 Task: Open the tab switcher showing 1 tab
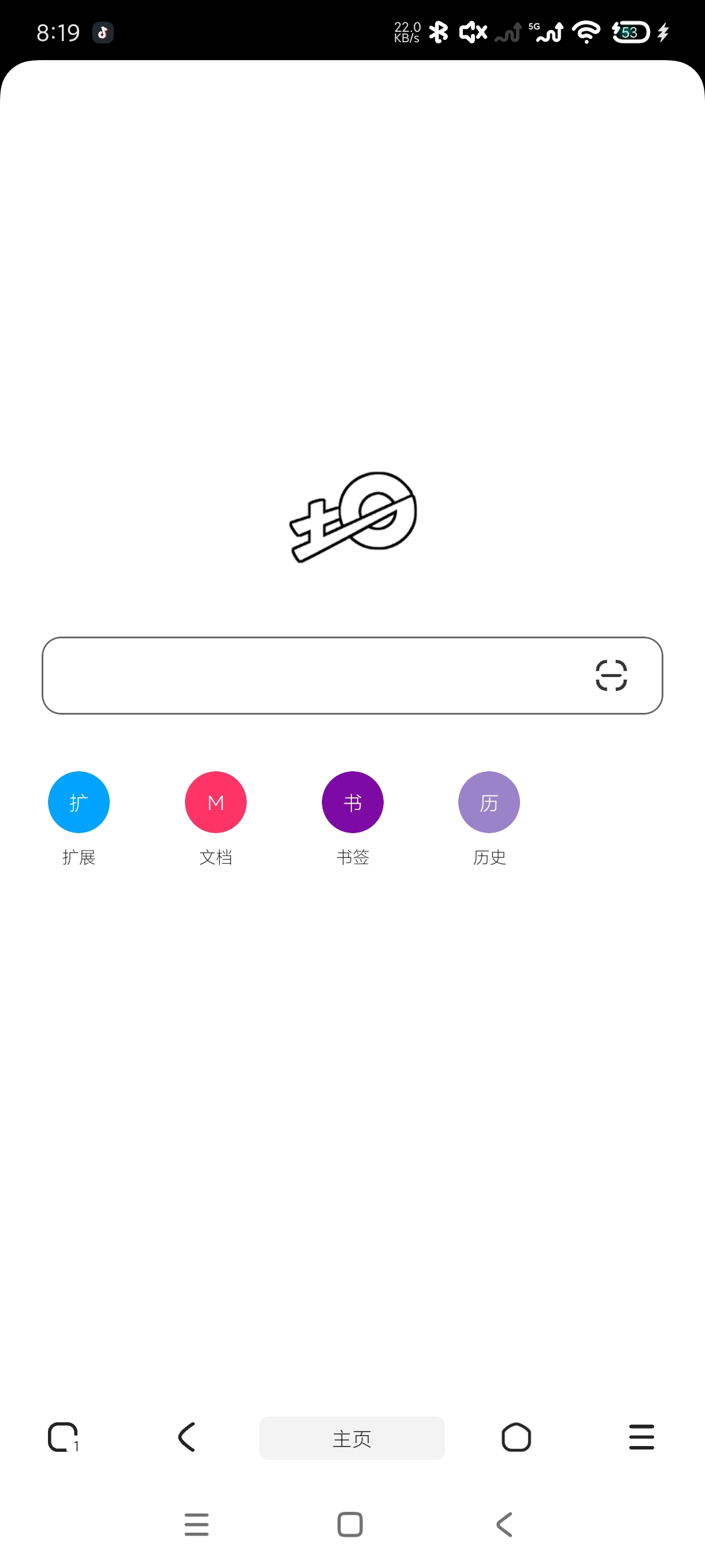click(63, 1438)
